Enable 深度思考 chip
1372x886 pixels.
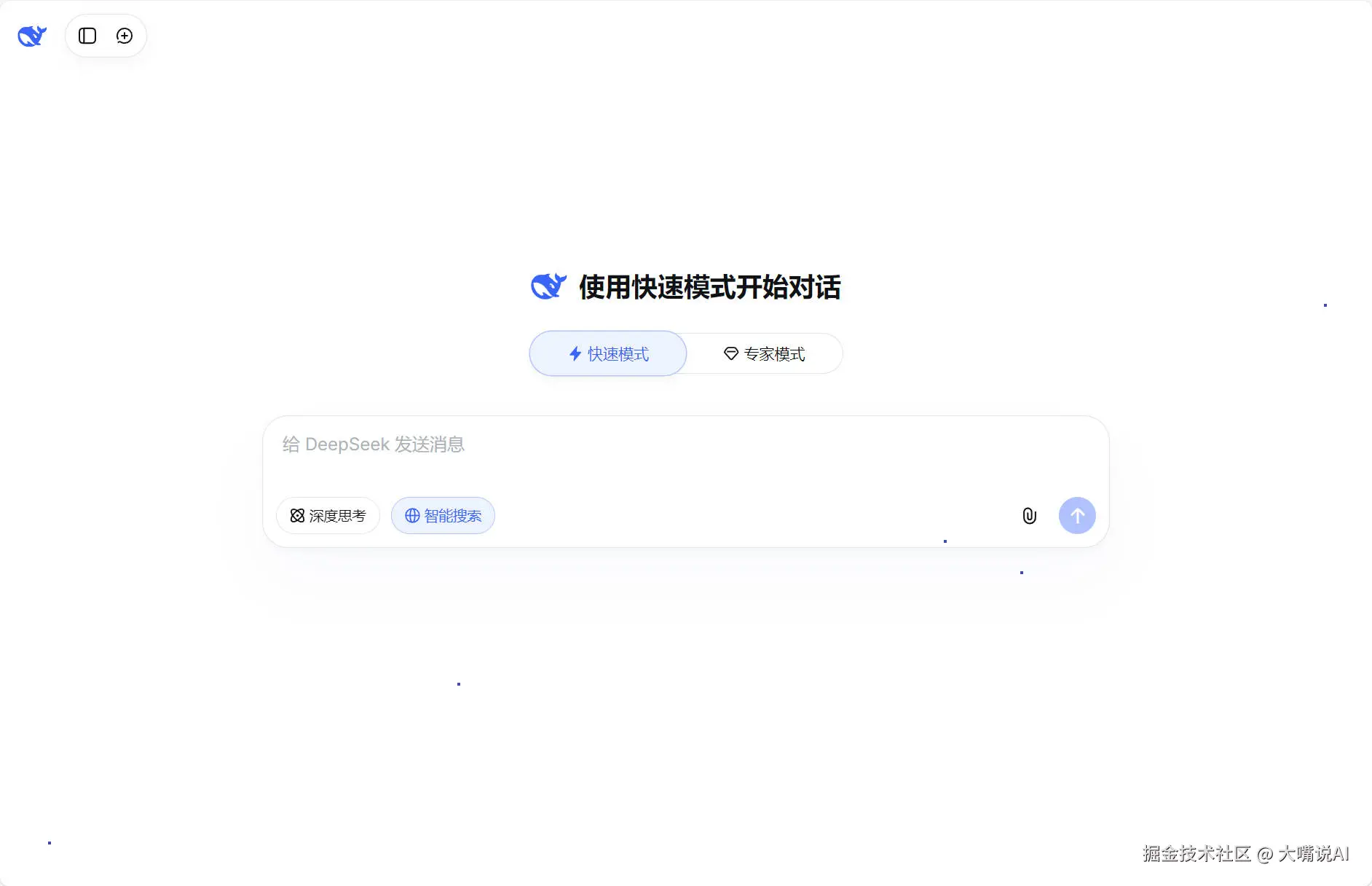328,516
